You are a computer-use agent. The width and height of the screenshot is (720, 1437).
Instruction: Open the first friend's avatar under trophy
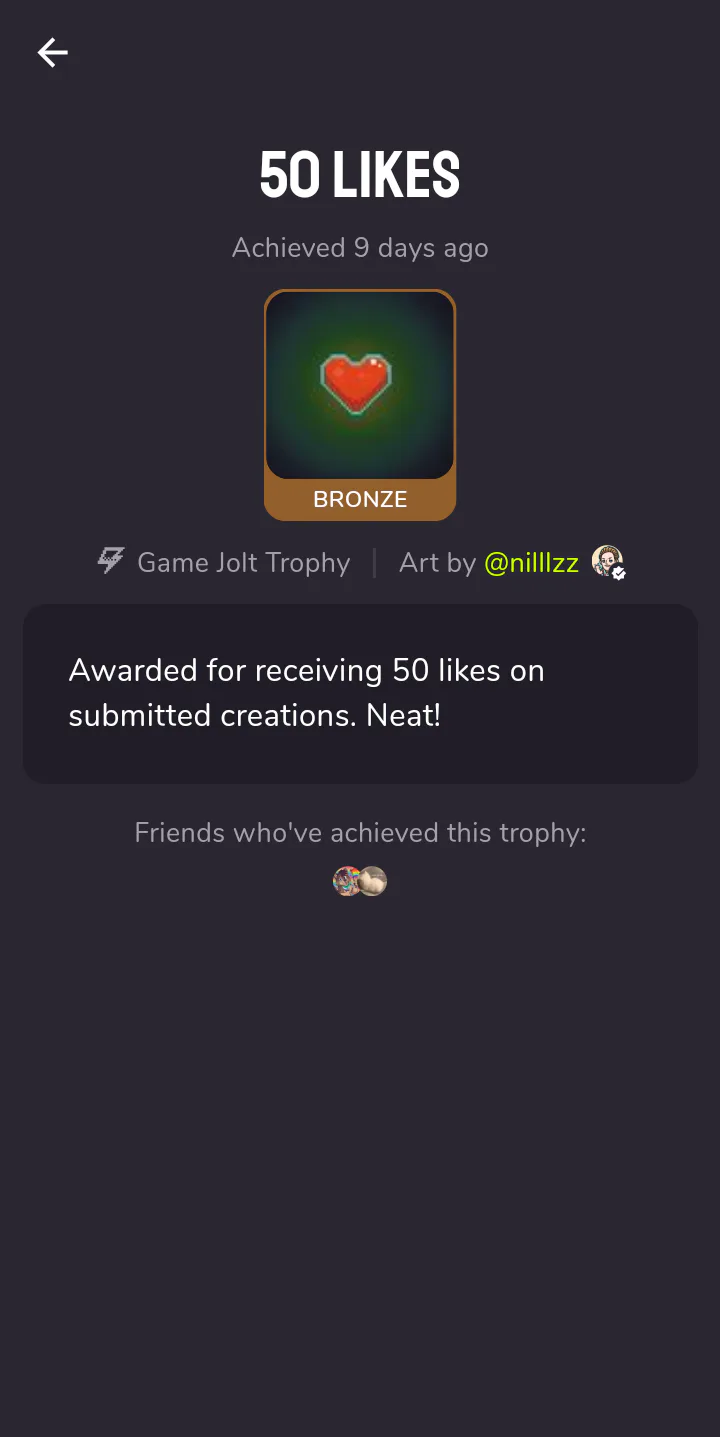click(345, 881)
